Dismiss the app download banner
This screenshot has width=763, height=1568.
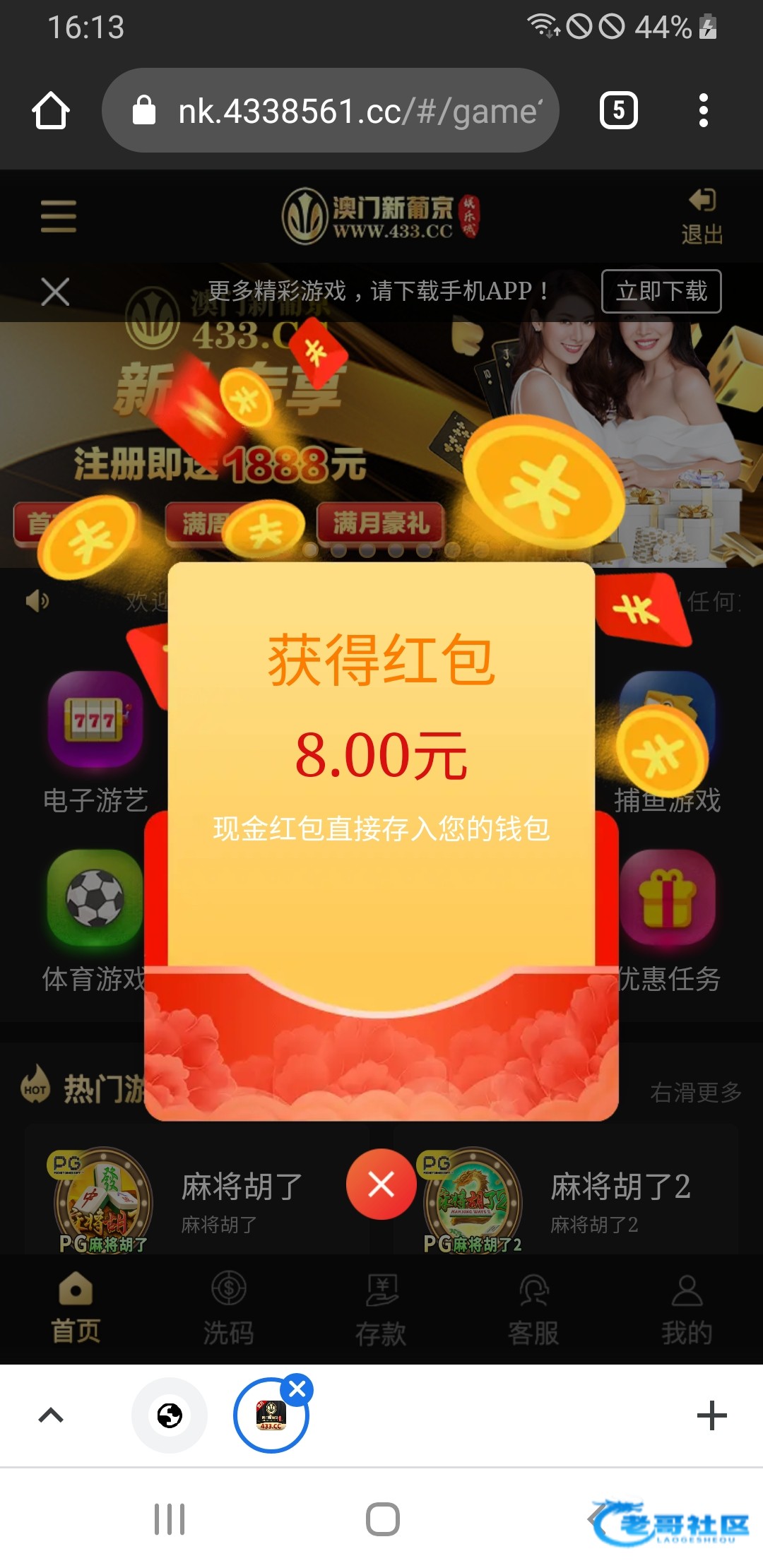[x=55, y=292]
